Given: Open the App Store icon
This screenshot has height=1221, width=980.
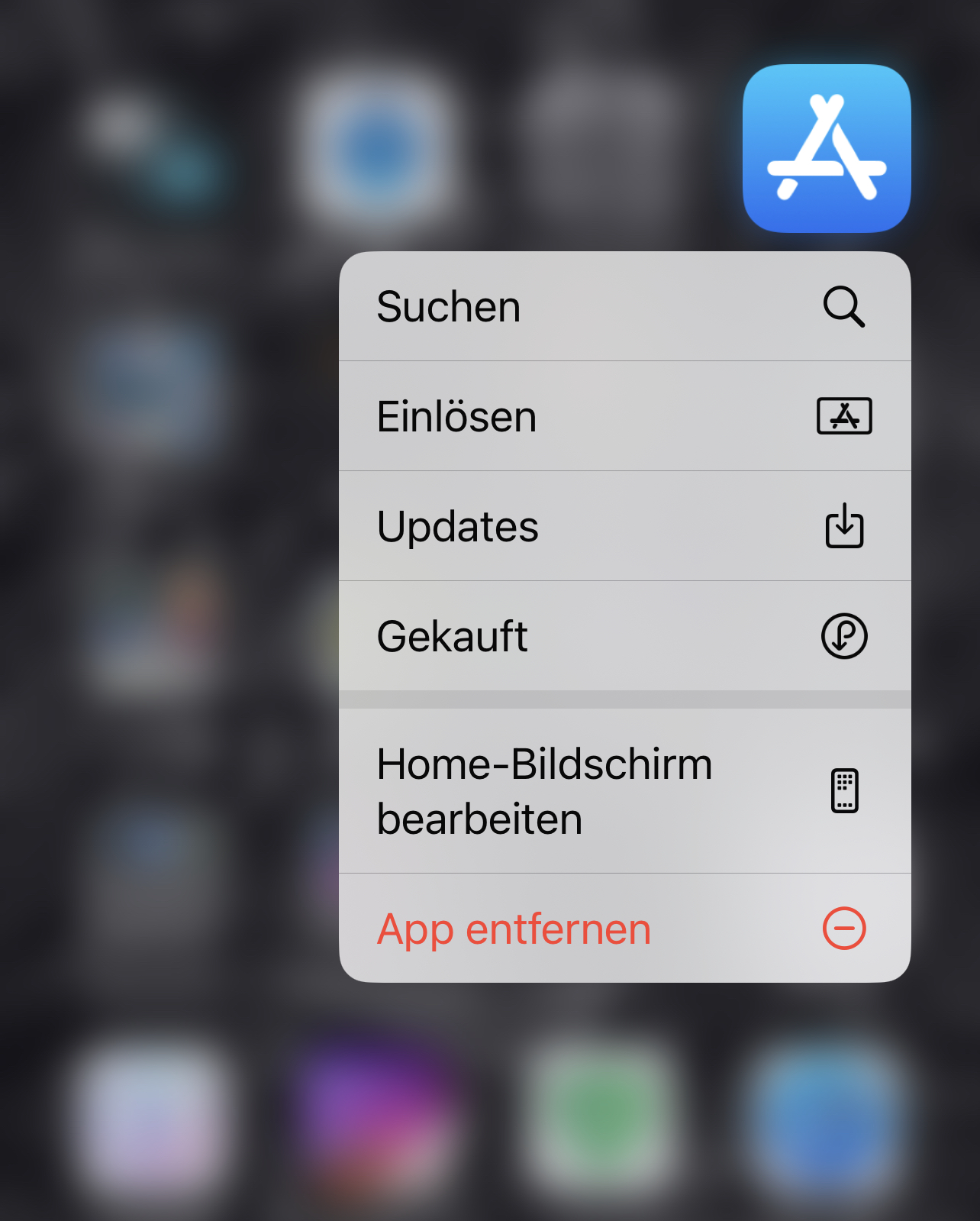Looking at the screenshot, I should click(x=827, y=149).
